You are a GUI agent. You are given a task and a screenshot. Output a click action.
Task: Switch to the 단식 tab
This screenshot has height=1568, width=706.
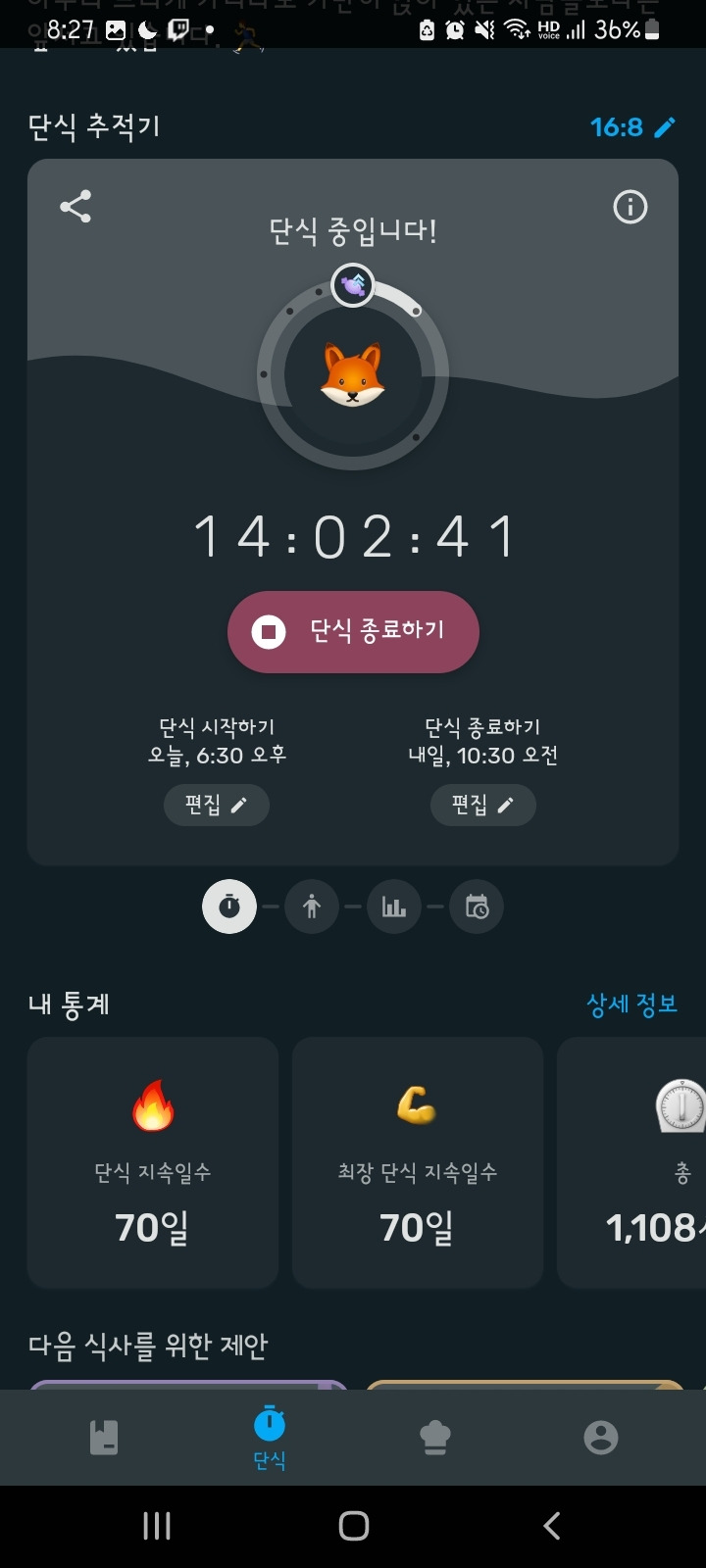(x=270, y=1438)
